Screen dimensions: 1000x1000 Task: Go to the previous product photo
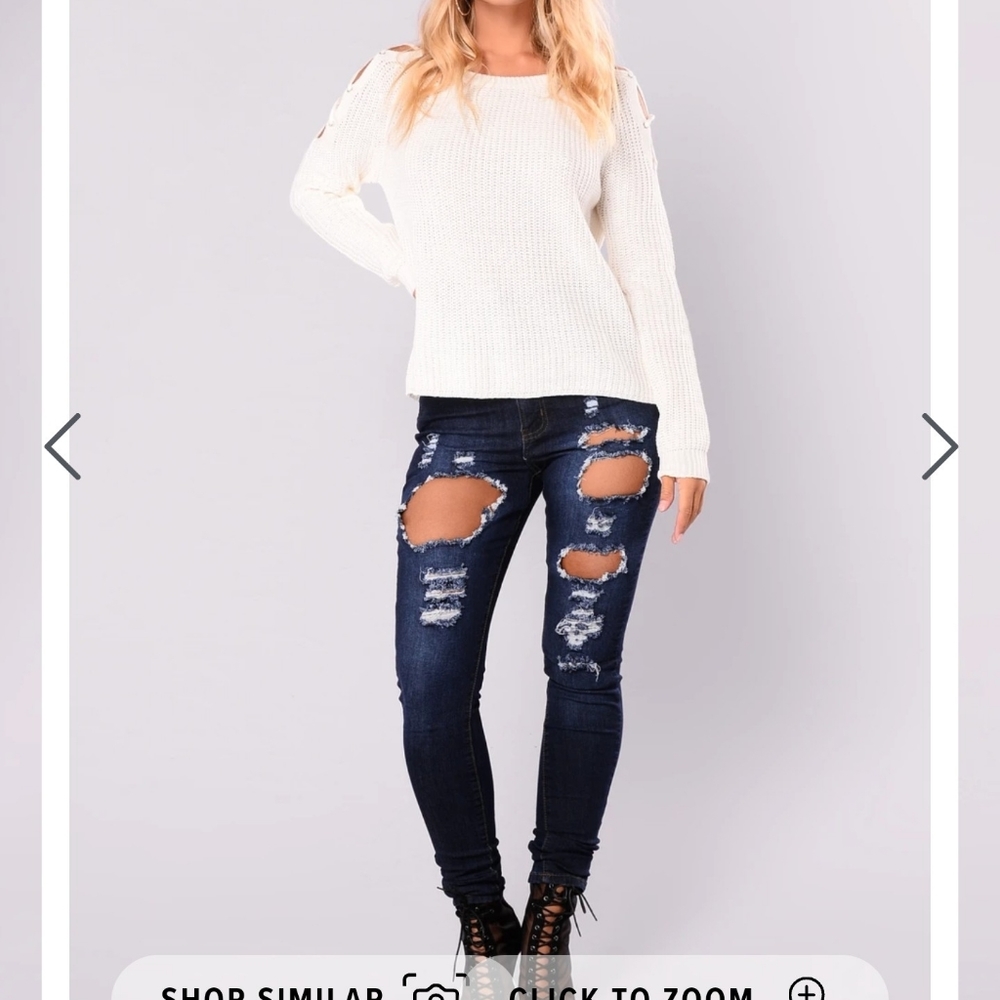click(x=62, y=447)
